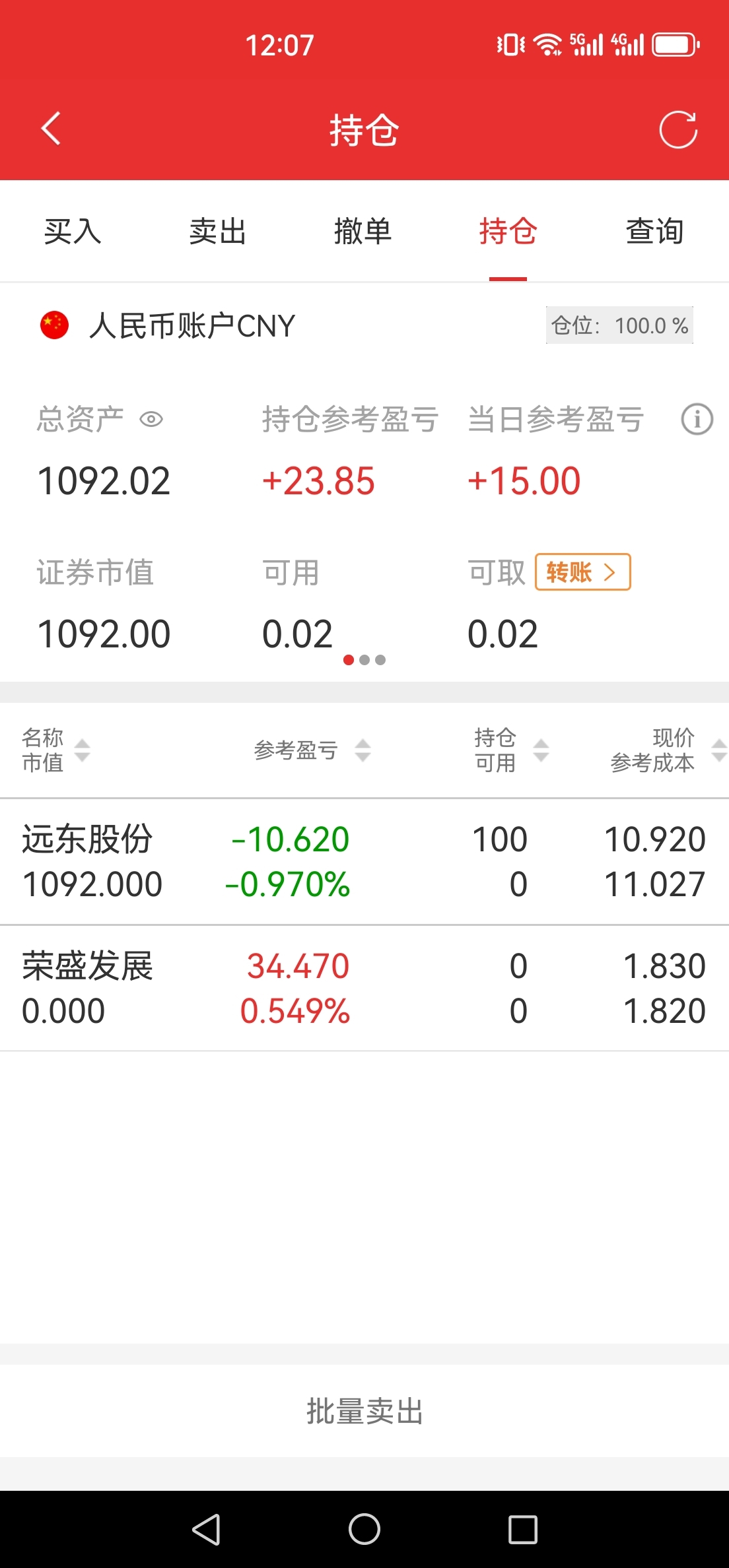Open the 远东股份 holding row
This screenshot has height=1568, width=729.
coord(364,861)
